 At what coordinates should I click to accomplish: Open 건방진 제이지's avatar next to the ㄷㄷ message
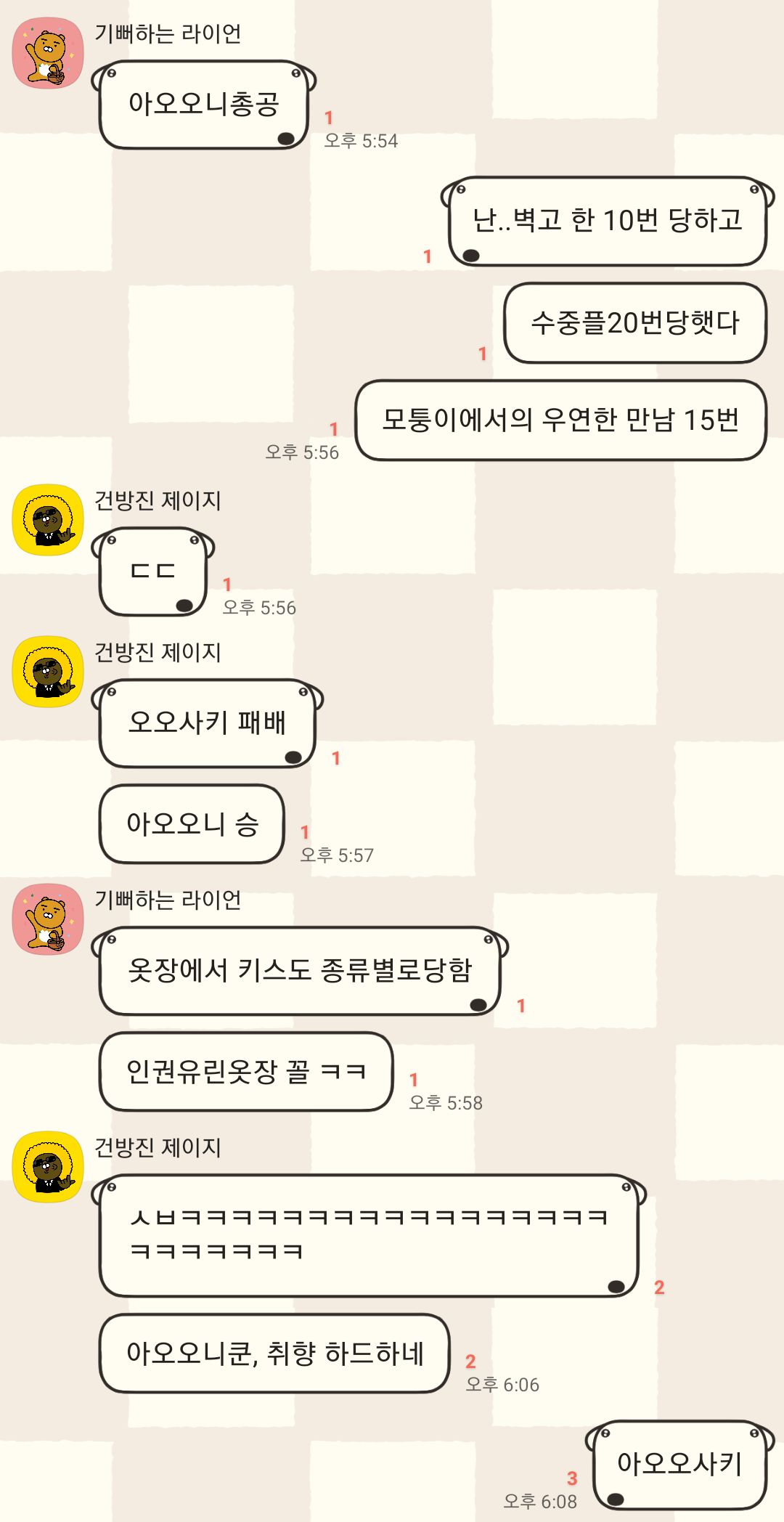pyautogui.click(x=48, y=520)
